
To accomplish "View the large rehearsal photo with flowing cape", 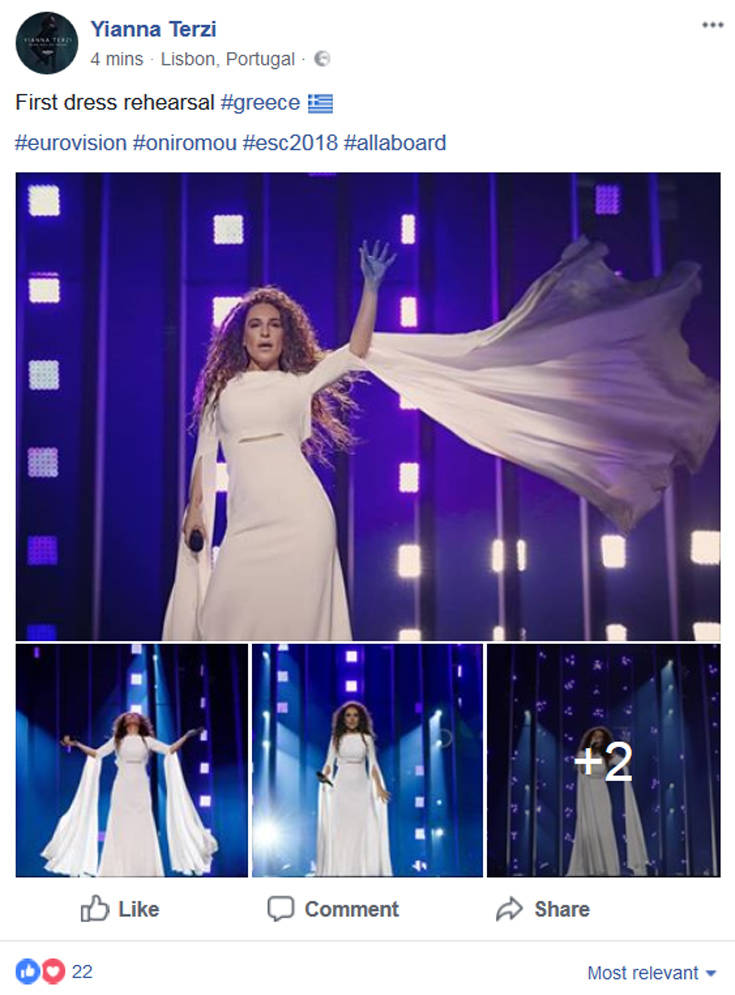I will [x=367, y=406].
